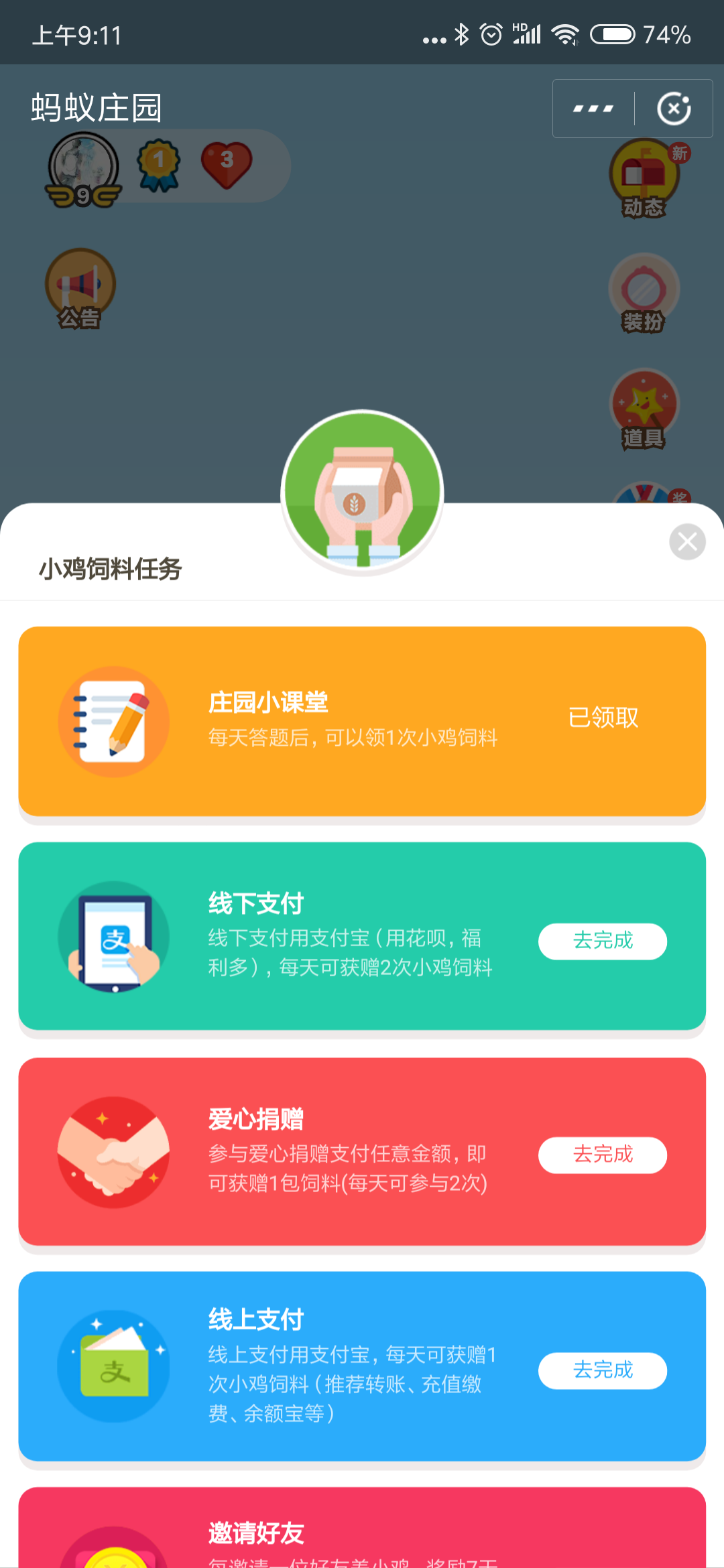Tap 去完成 for 线下支付 task
The image size is (724, 1568).
coord(602,941)
